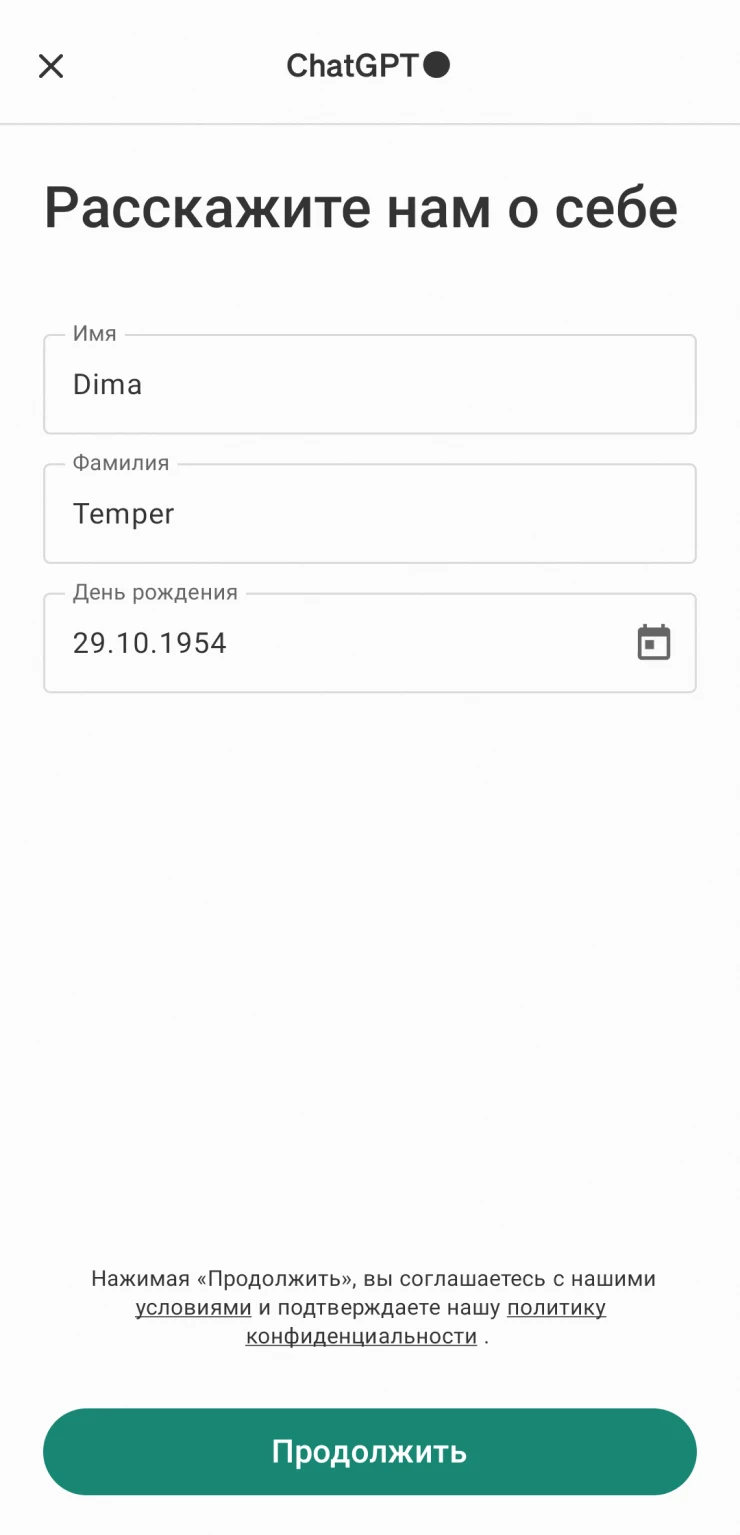Open the calendar date picker icon
This screenshot has height=1535, width=740.
pyautogui.click(x=654, y=643)
